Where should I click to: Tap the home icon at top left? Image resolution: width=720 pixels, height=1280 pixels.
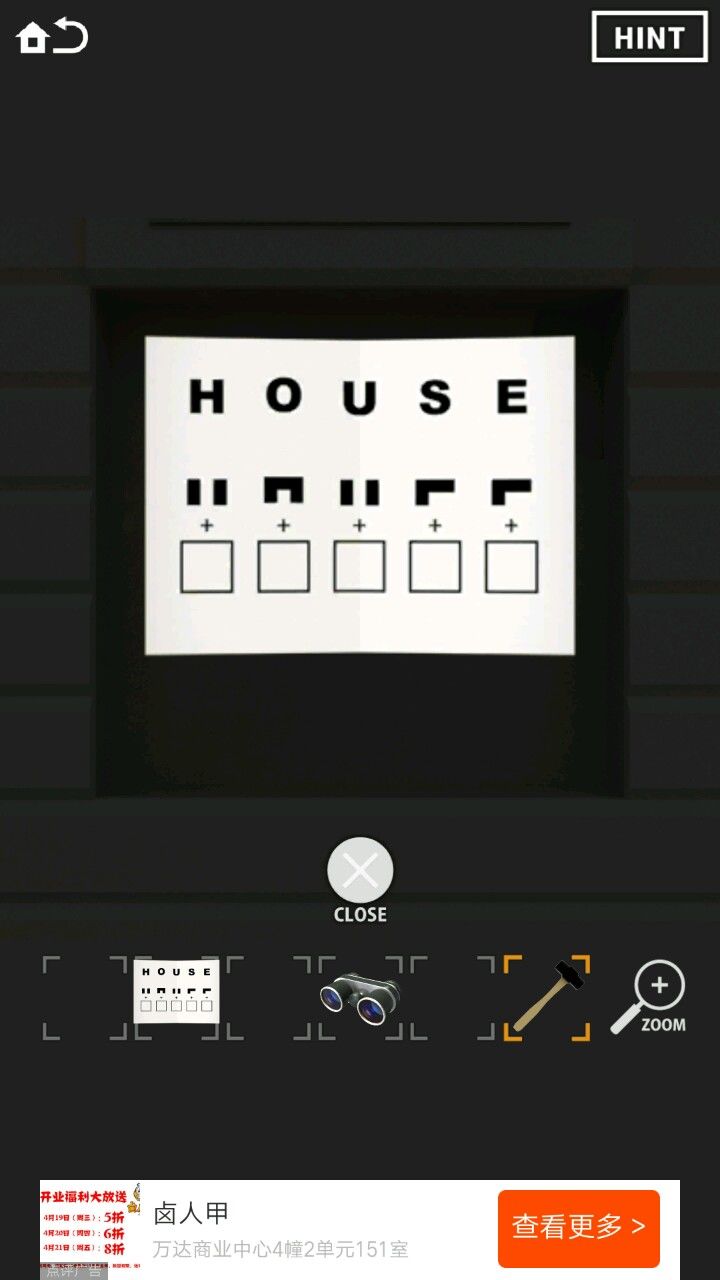(34, 36)
